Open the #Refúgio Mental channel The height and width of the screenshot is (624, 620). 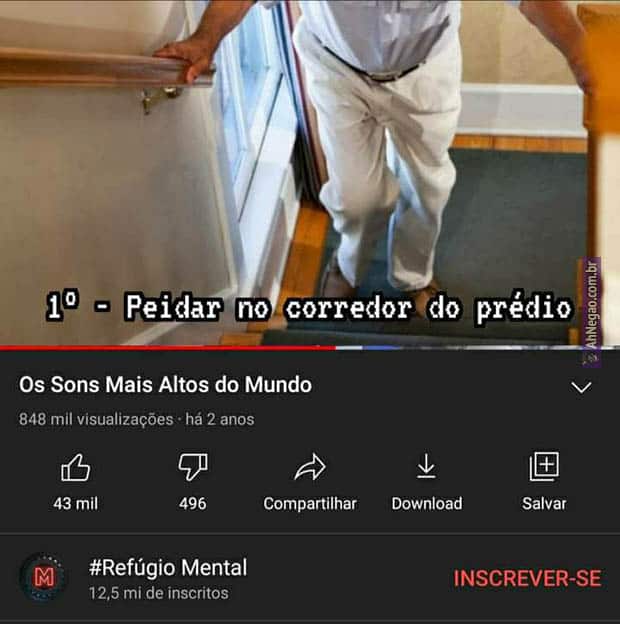point(167,568)
